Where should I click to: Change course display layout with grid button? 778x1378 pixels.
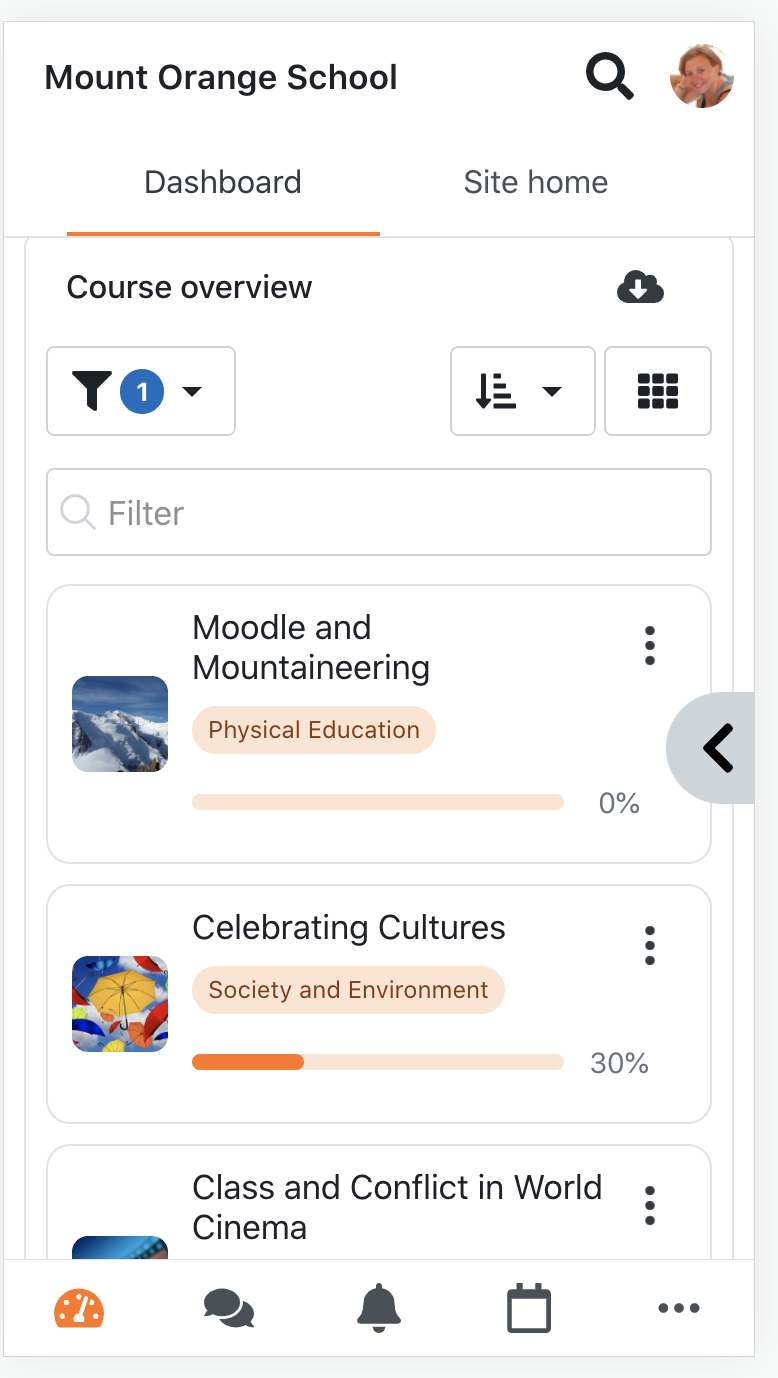coord(658,391)
